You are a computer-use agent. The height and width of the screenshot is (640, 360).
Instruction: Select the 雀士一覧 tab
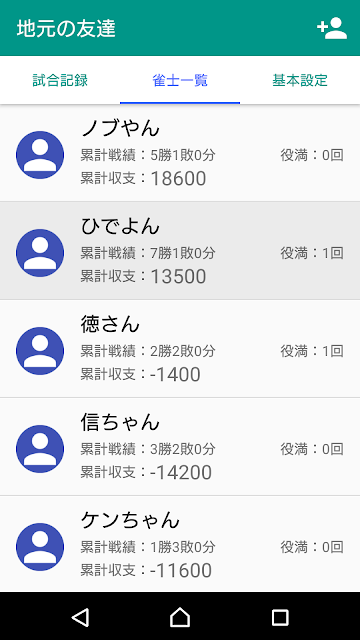pos(180,80)
